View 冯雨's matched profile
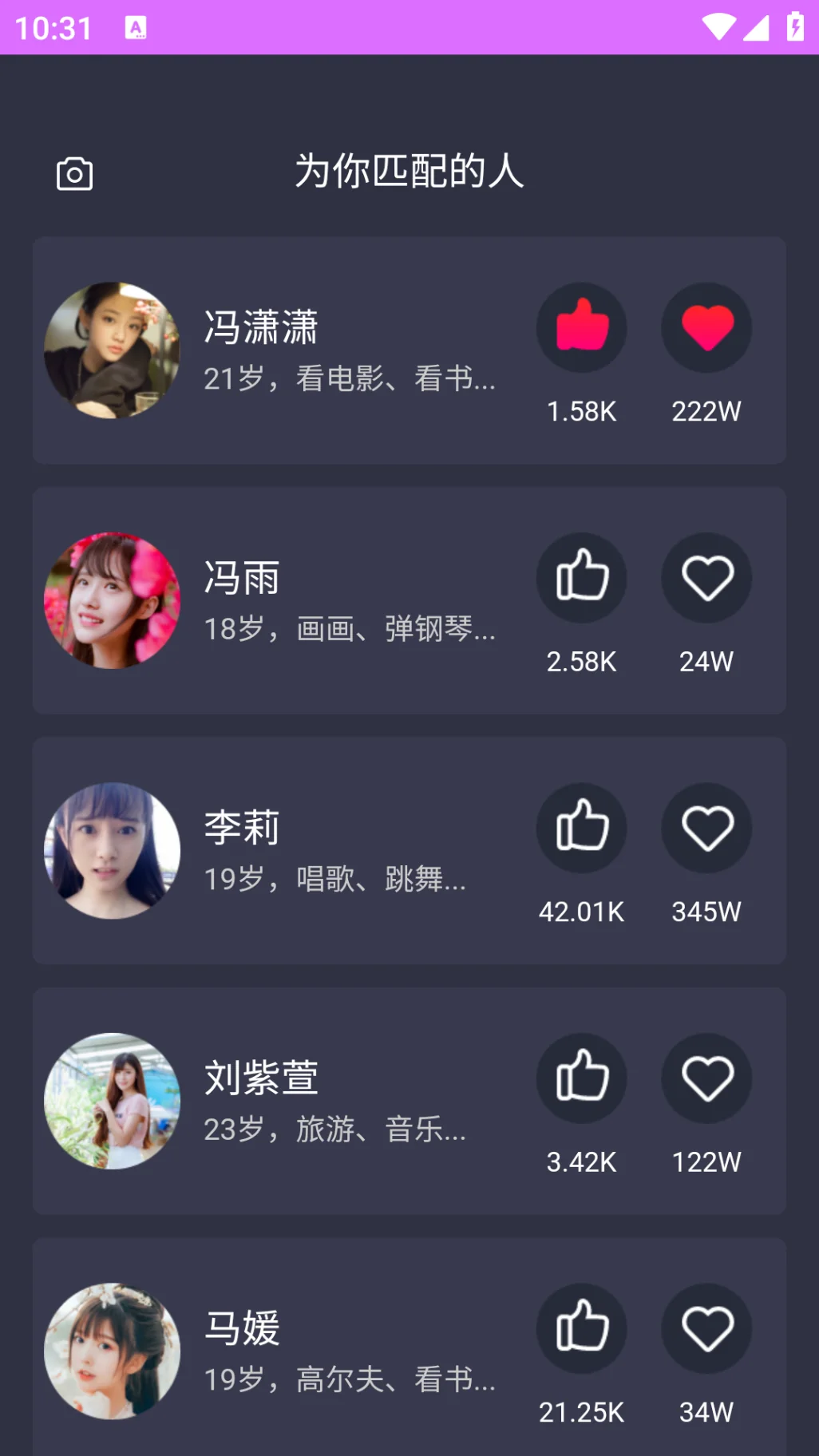Viewport: 819px width, 1456px height. tap(319, 601)
